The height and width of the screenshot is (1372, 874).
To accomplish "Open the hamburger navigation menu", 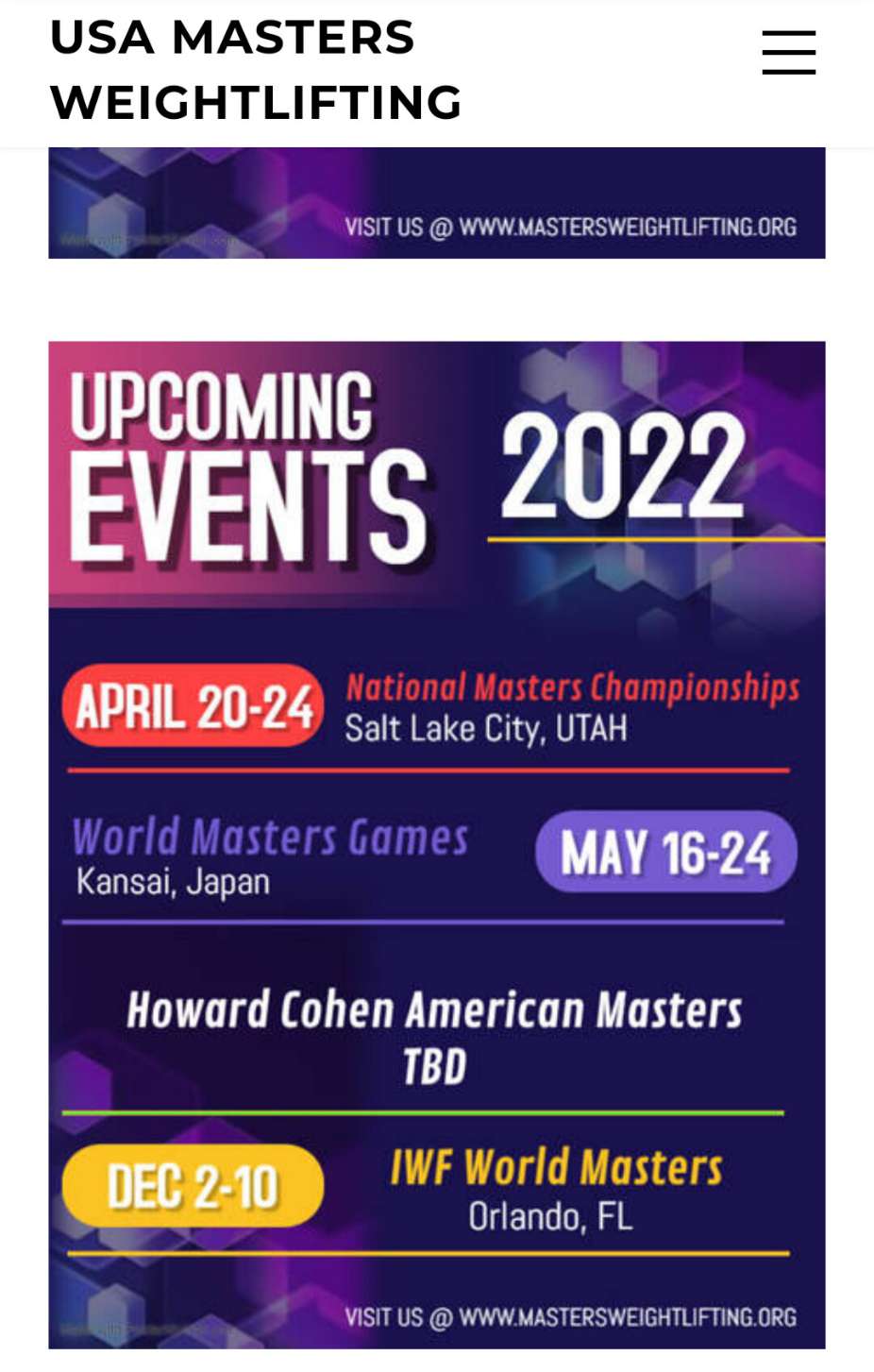I will (x=788, y=52).
